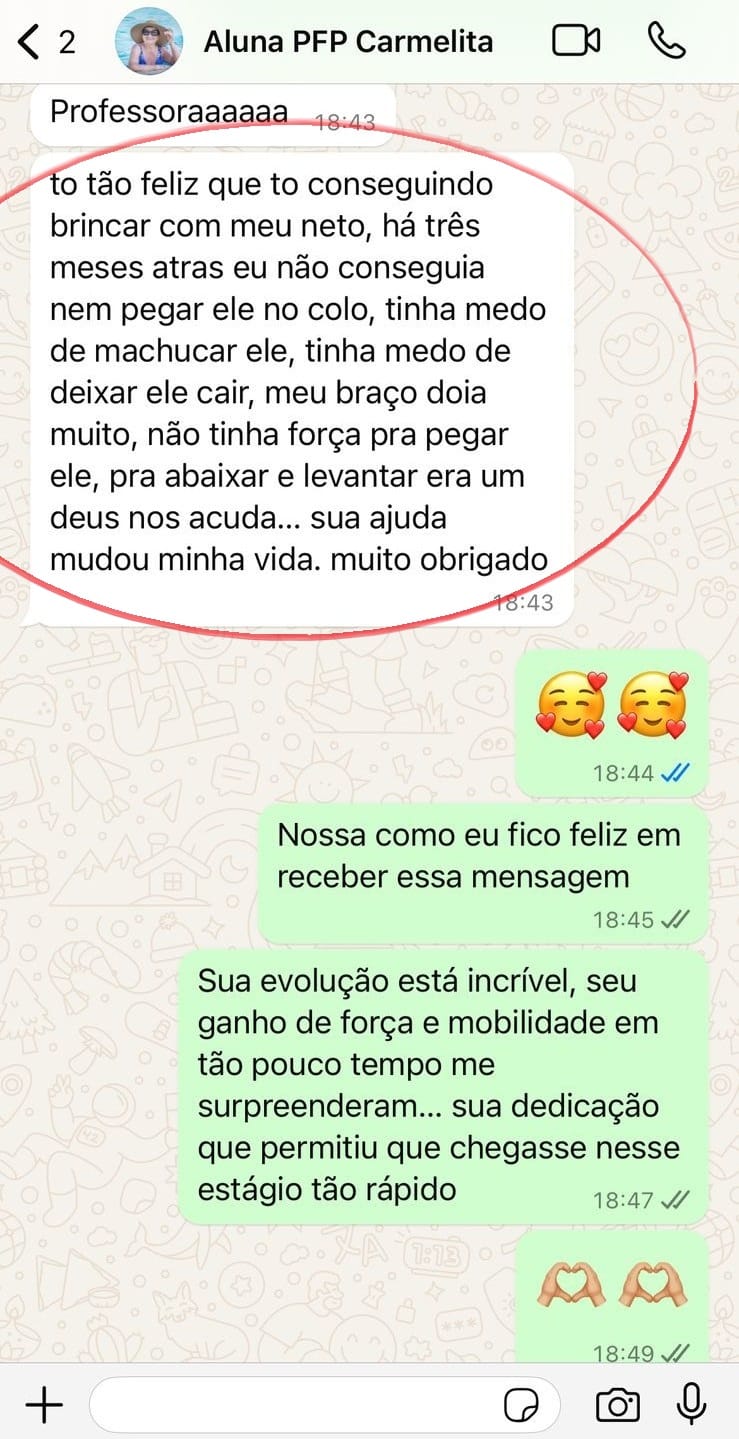
Task: Open the sticker picker
Action: point(522,1405)
